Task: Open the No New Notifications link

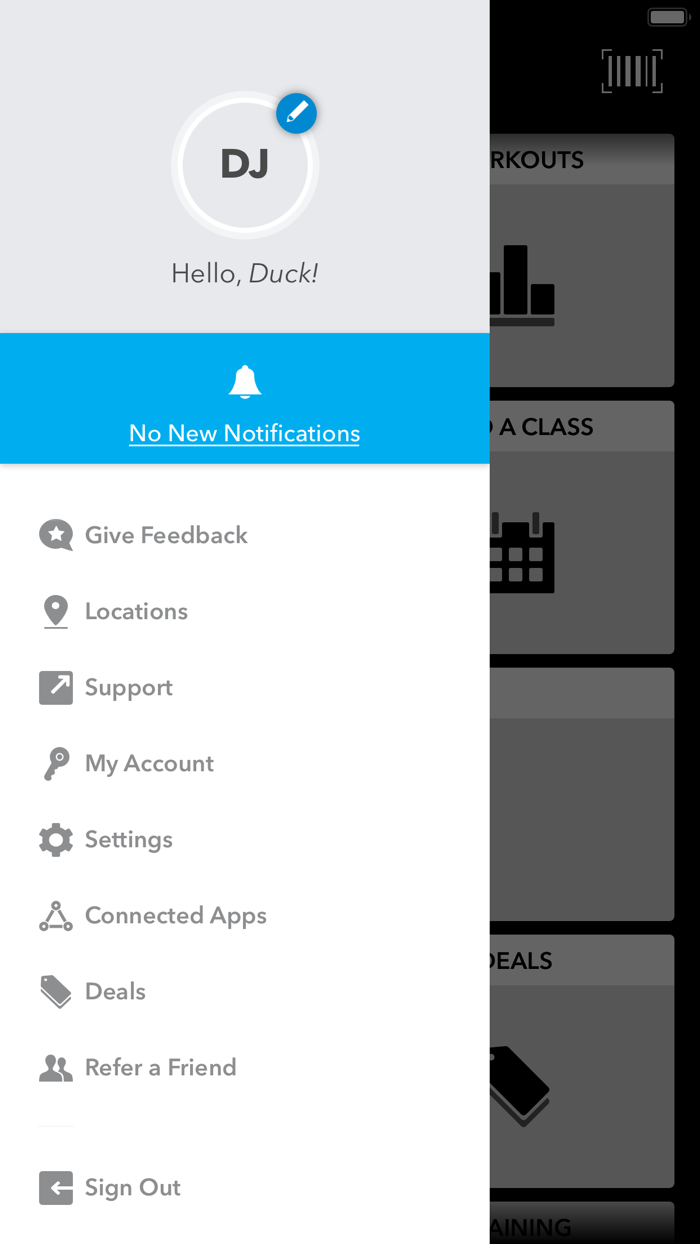Action: pyautogui.click(x=244, y=433)
